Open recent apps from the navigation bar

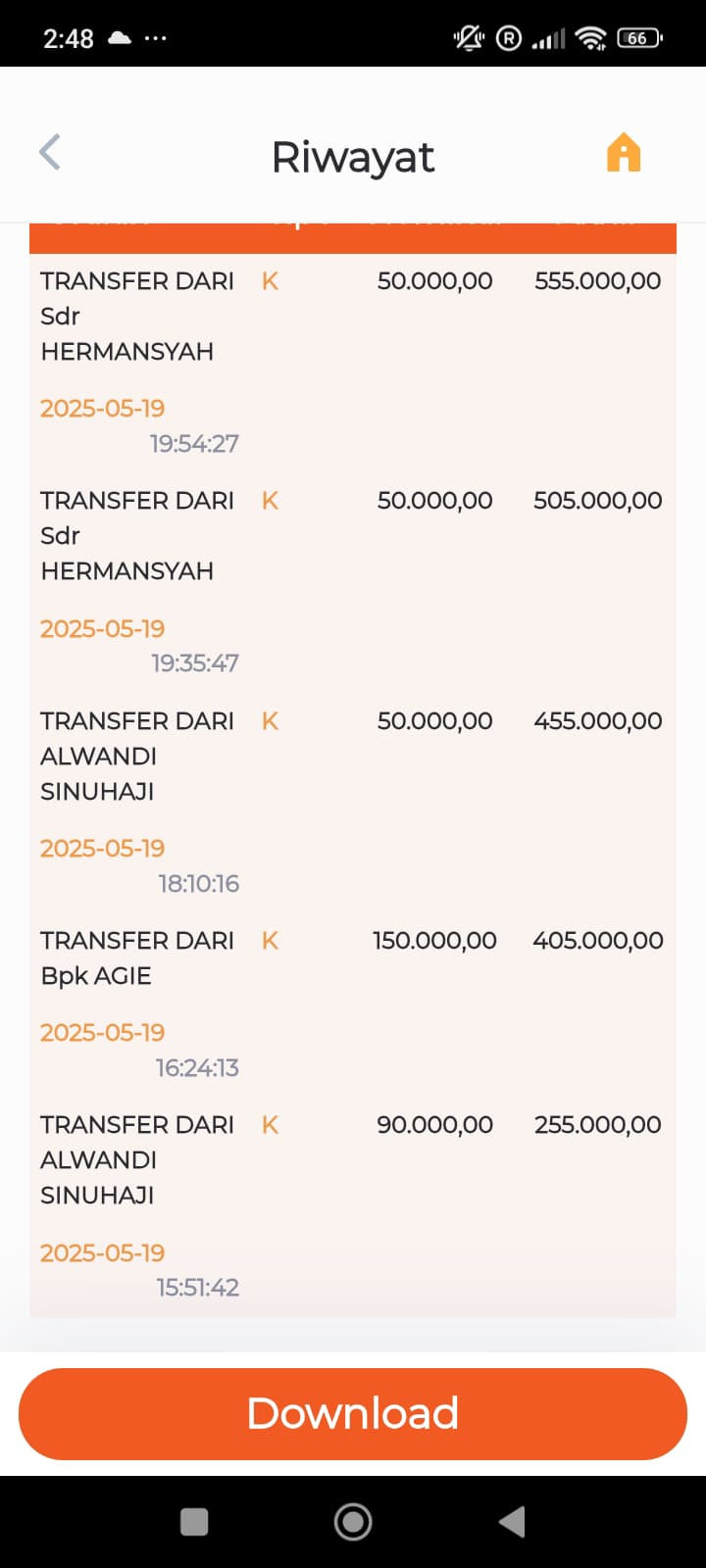coord(194,1522)
